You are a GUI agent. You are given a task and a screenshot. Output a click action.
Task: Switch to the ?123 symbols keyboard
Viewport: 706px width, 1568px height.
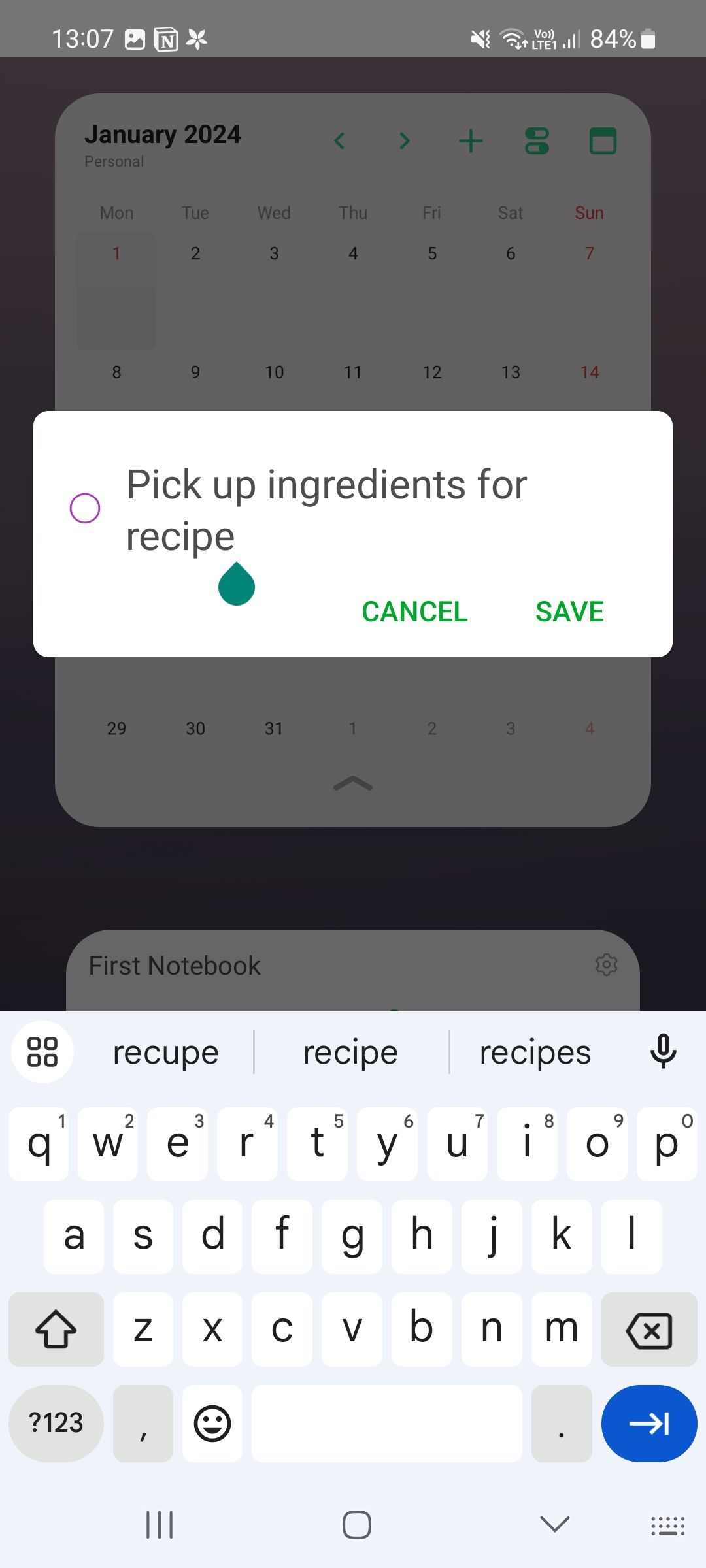56,1423
